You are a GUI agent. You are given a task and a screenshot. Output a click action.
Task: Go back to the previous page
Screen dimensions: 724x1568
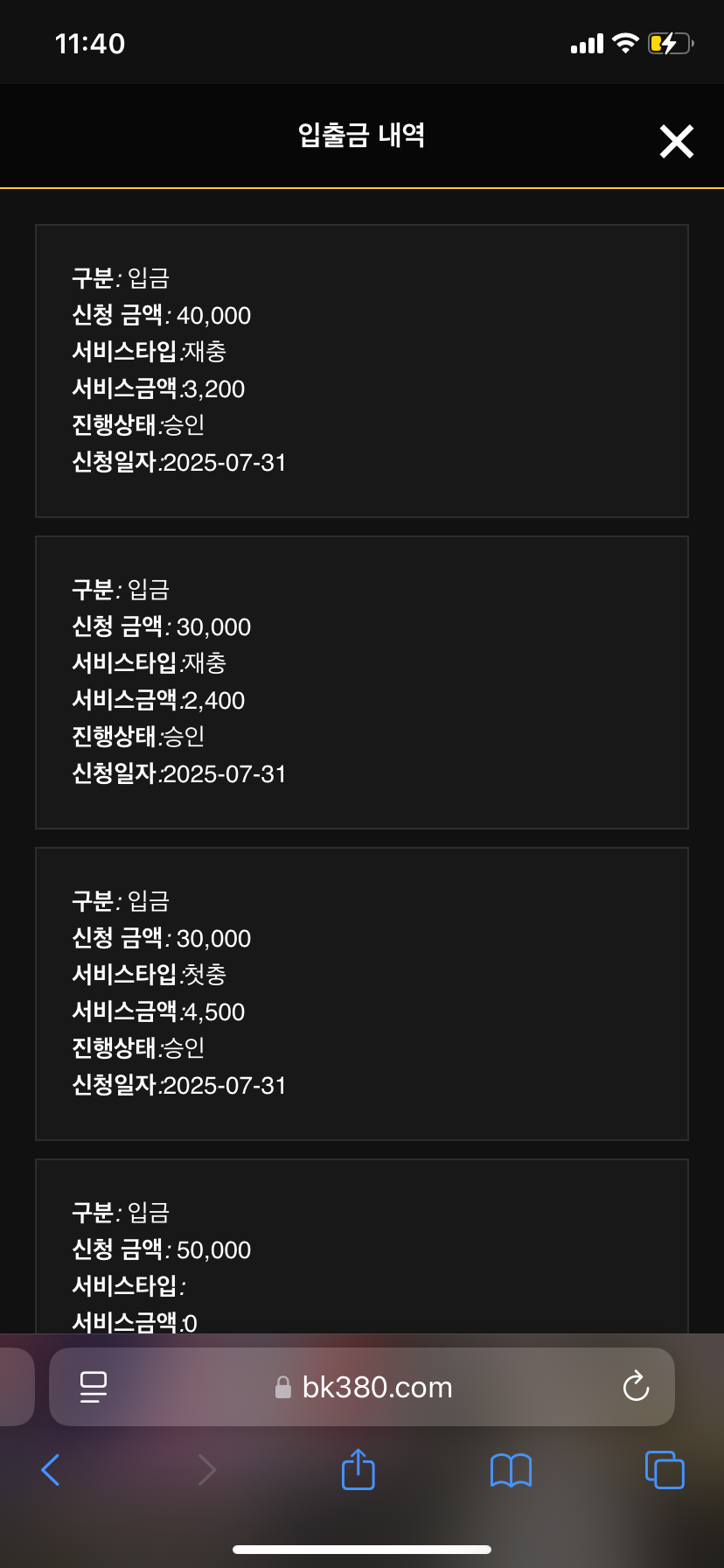pos(51,1470)
